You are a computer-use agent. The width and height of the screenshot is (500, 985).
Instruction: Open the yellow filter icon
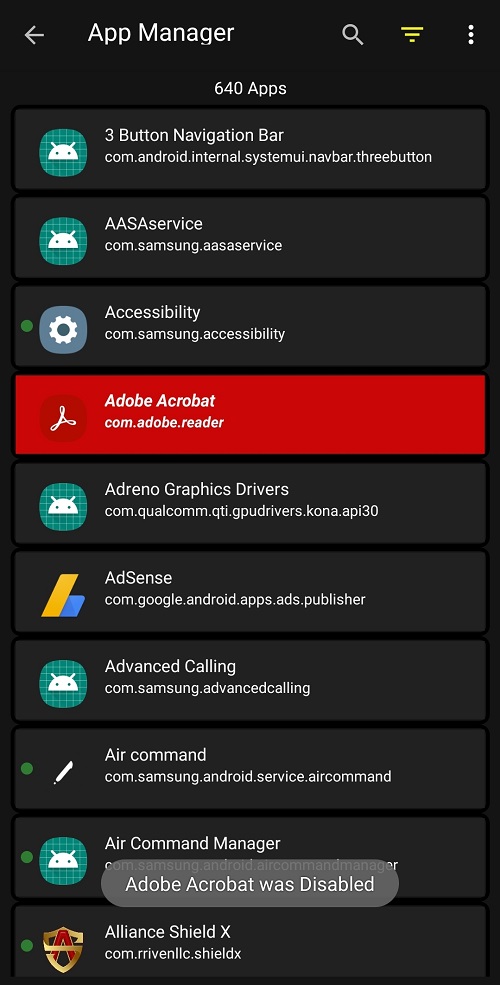[x=412, y=35]
